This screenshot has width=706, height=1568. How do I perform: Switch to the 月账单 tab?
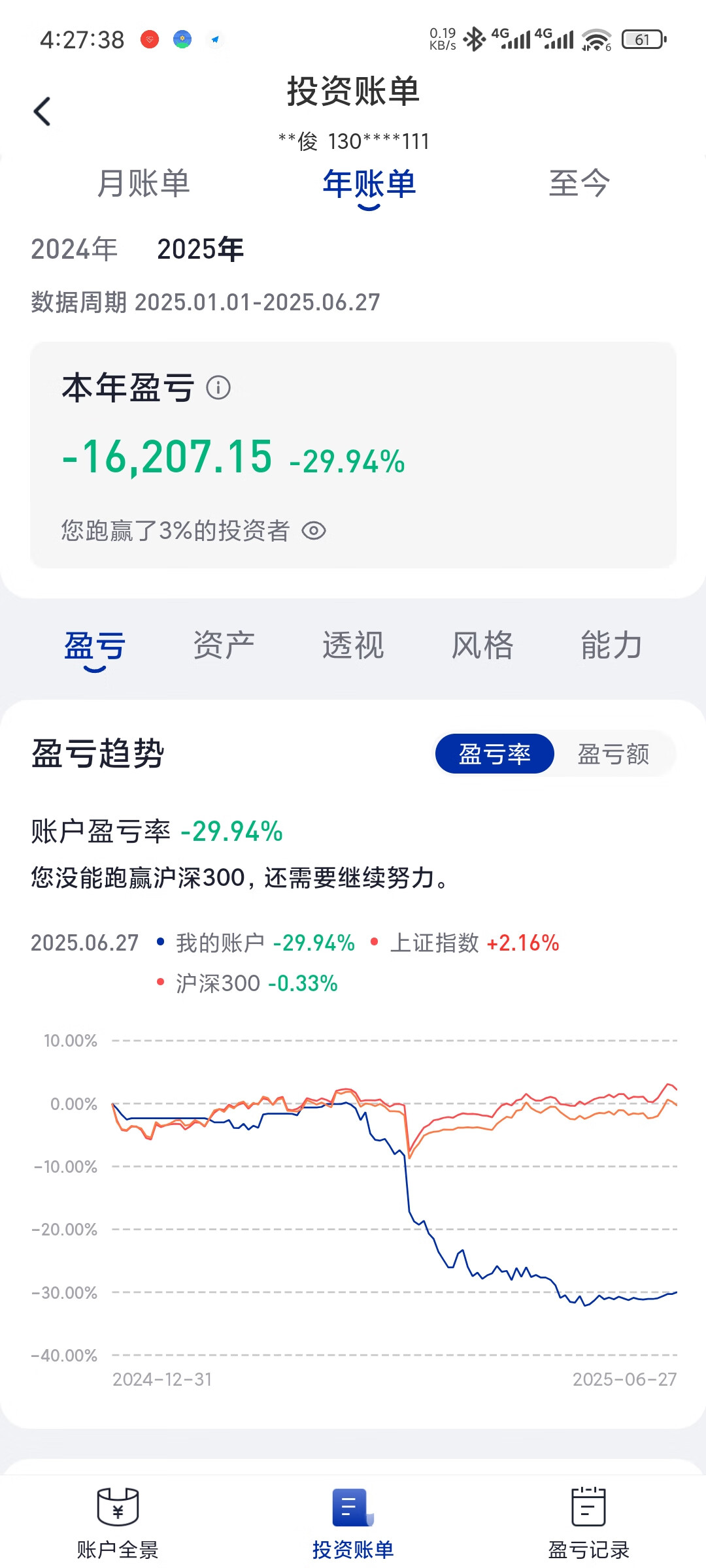point(143,184)
